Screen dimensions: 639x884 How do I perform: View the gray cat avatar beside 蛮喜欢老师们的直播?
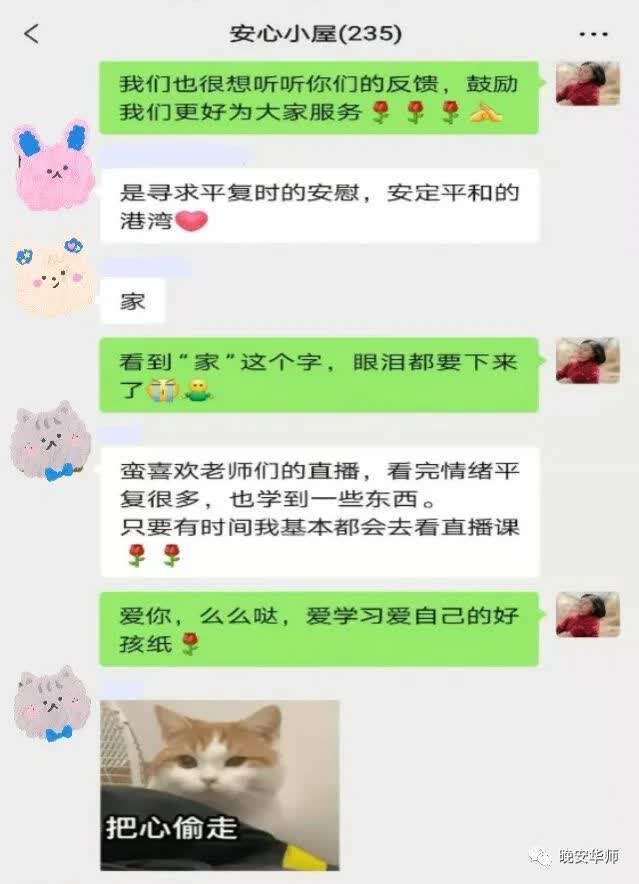click(x=50, y=441)
